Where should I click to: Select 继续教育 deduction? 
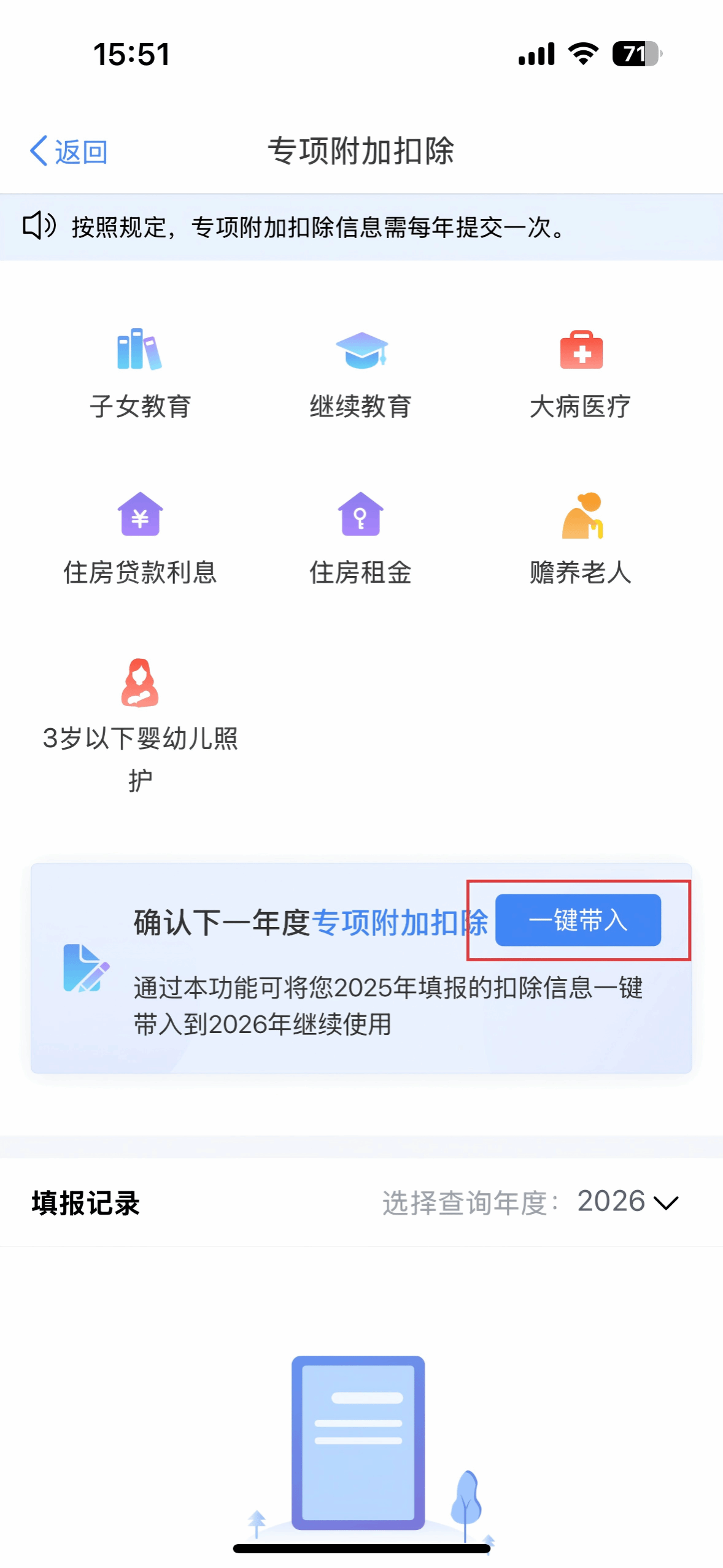click(x=361, y=373)
